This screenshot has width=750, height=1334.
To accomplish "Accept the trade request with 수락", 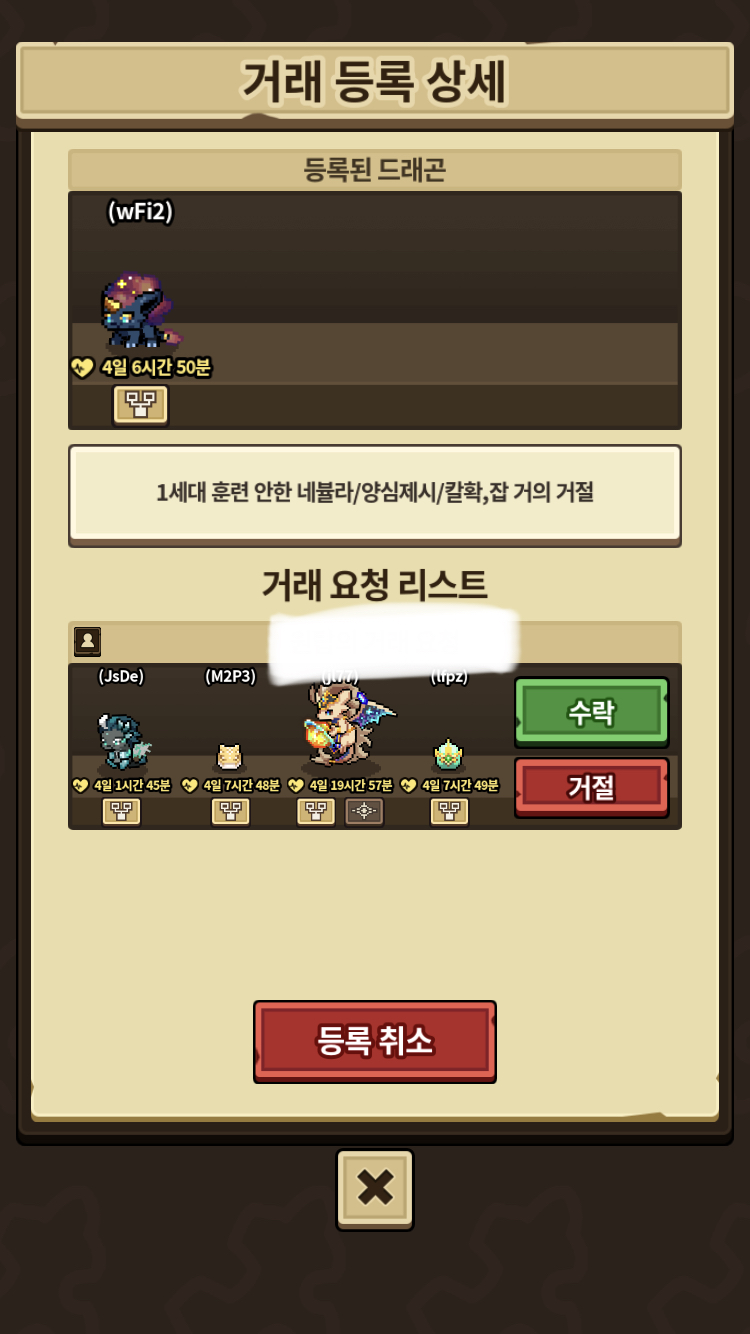I will point(591,712).
